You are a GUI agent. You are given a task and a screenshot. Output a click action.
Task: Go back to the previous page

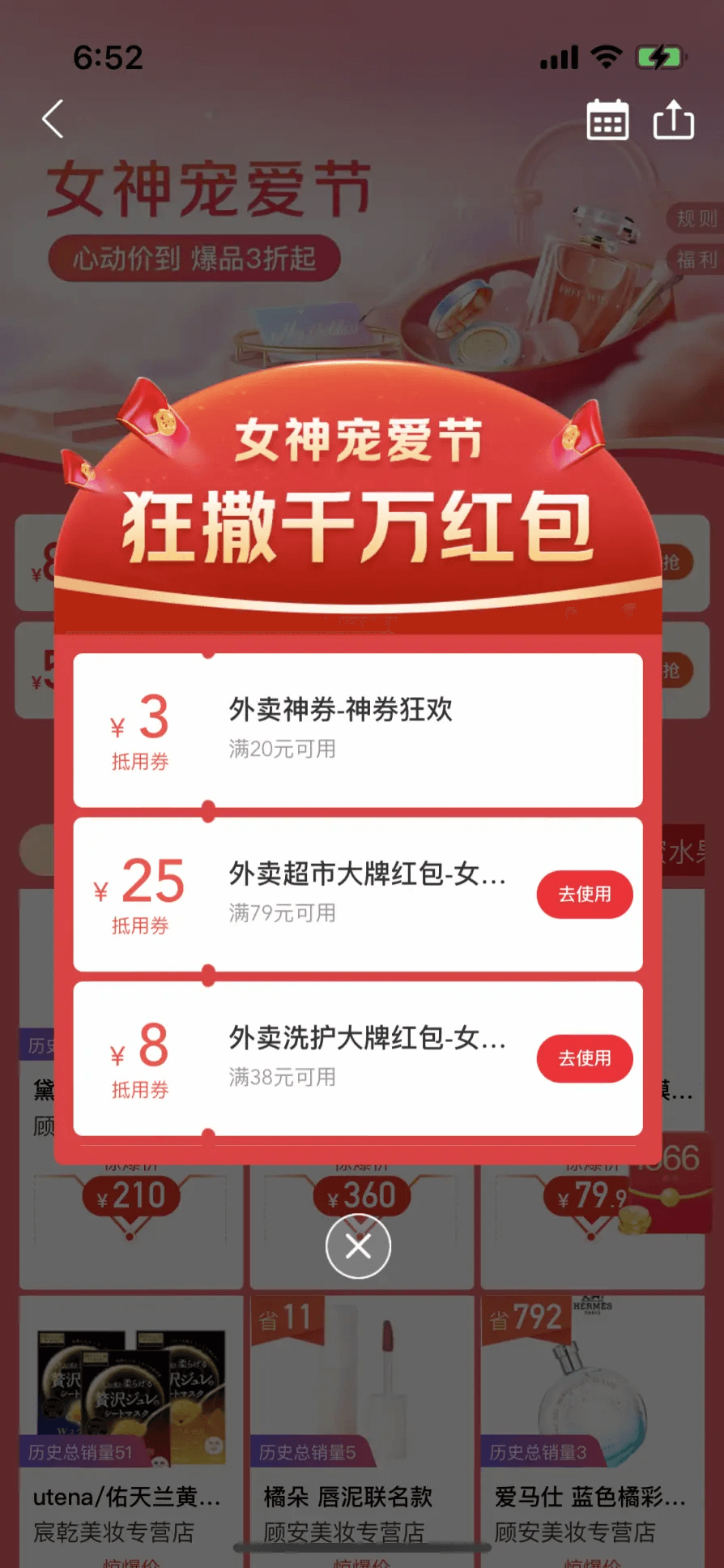click(53, 120)
